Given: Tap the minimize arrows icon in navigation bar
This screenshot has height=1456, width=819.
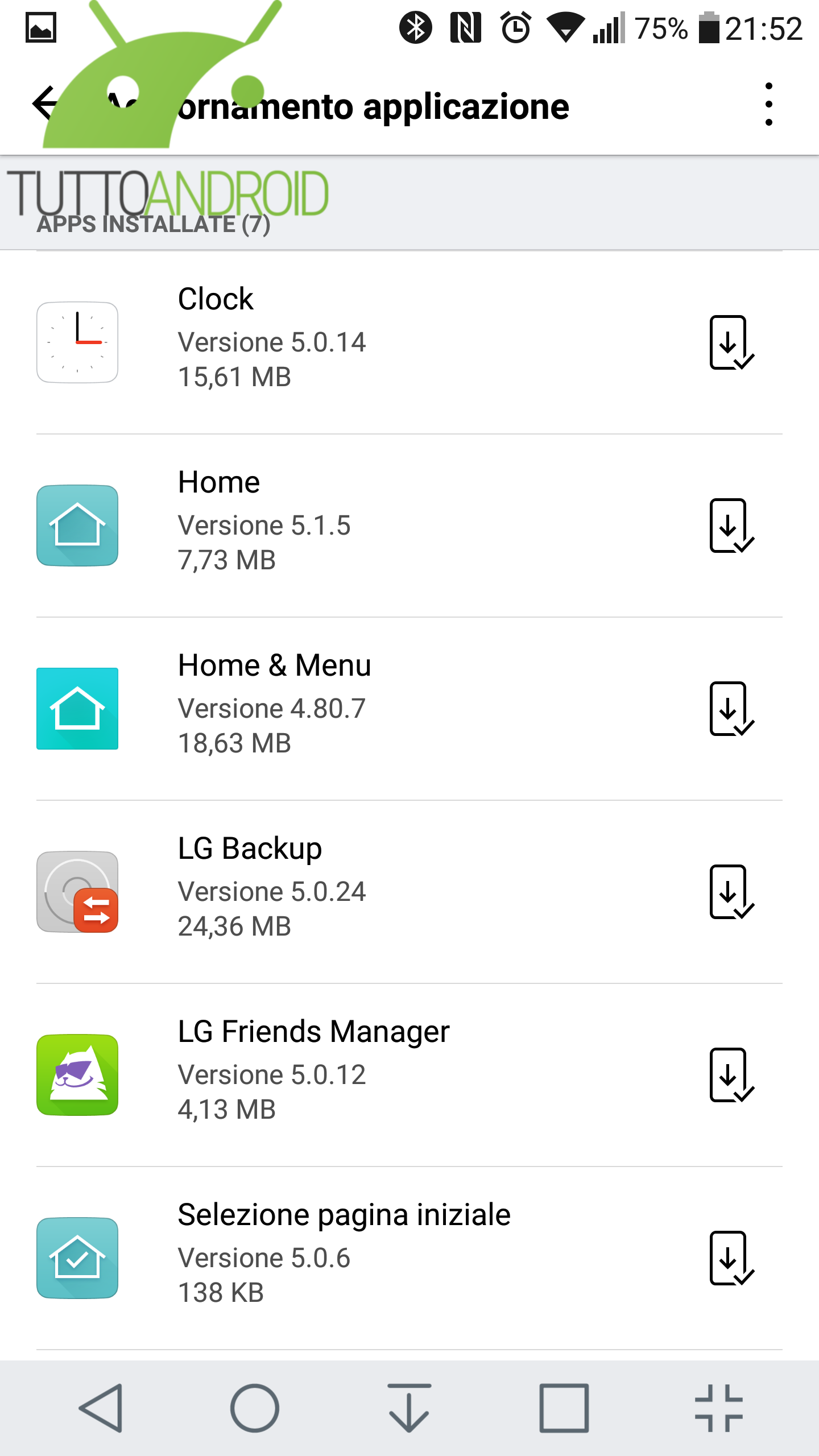Looking at the screenshot, I should click(x=719, y=1408).
